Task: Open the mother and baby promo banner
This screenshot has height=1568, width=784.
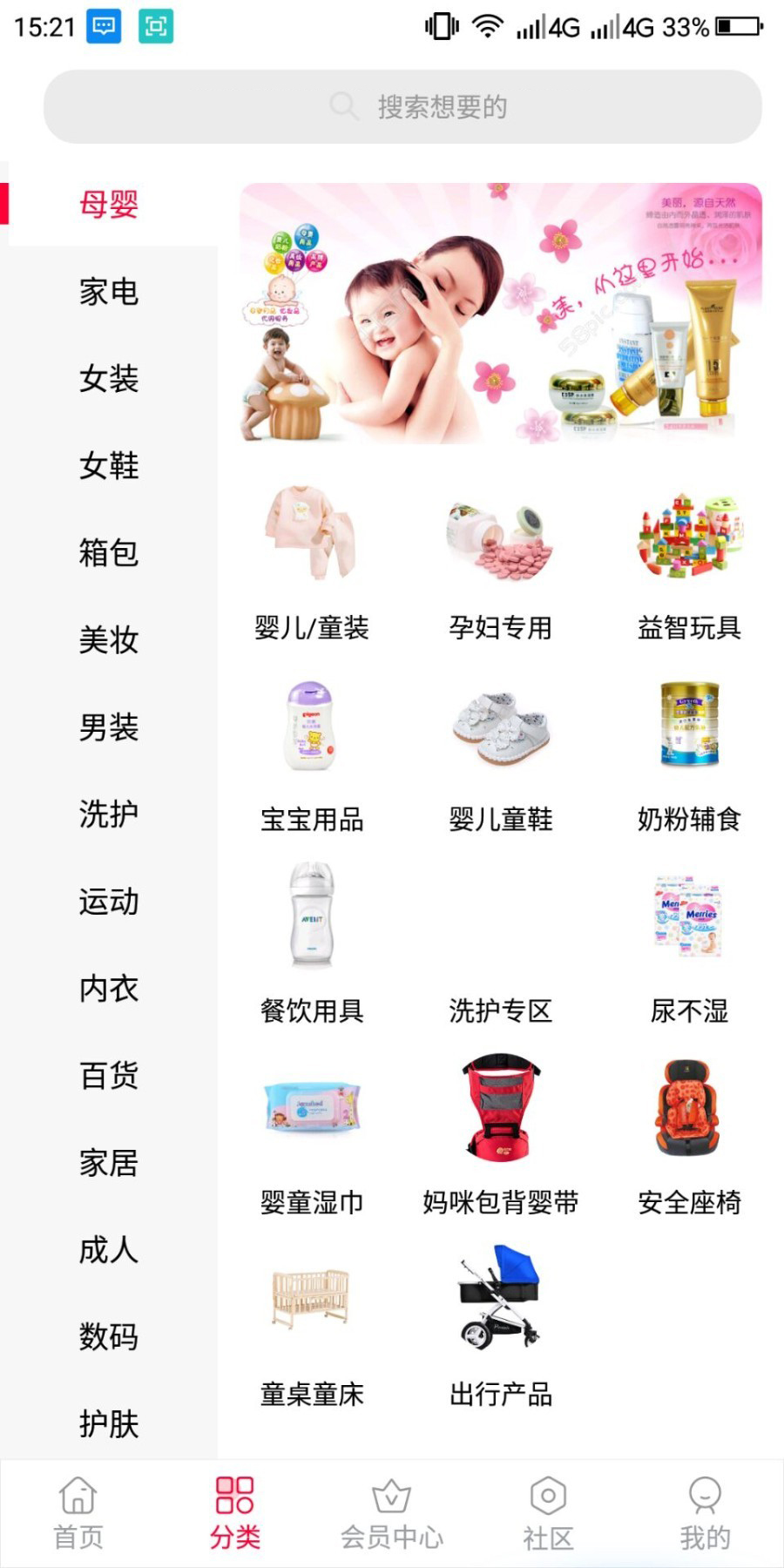Action: point(501,314)
